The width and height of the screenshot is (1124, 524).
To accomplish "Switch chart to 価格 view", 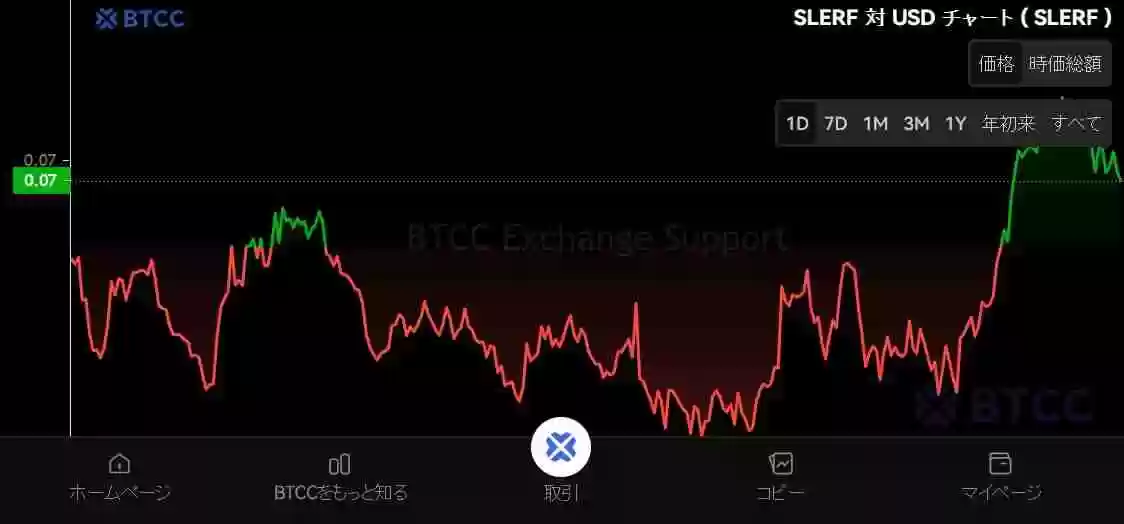I will (x=996, y=64).
